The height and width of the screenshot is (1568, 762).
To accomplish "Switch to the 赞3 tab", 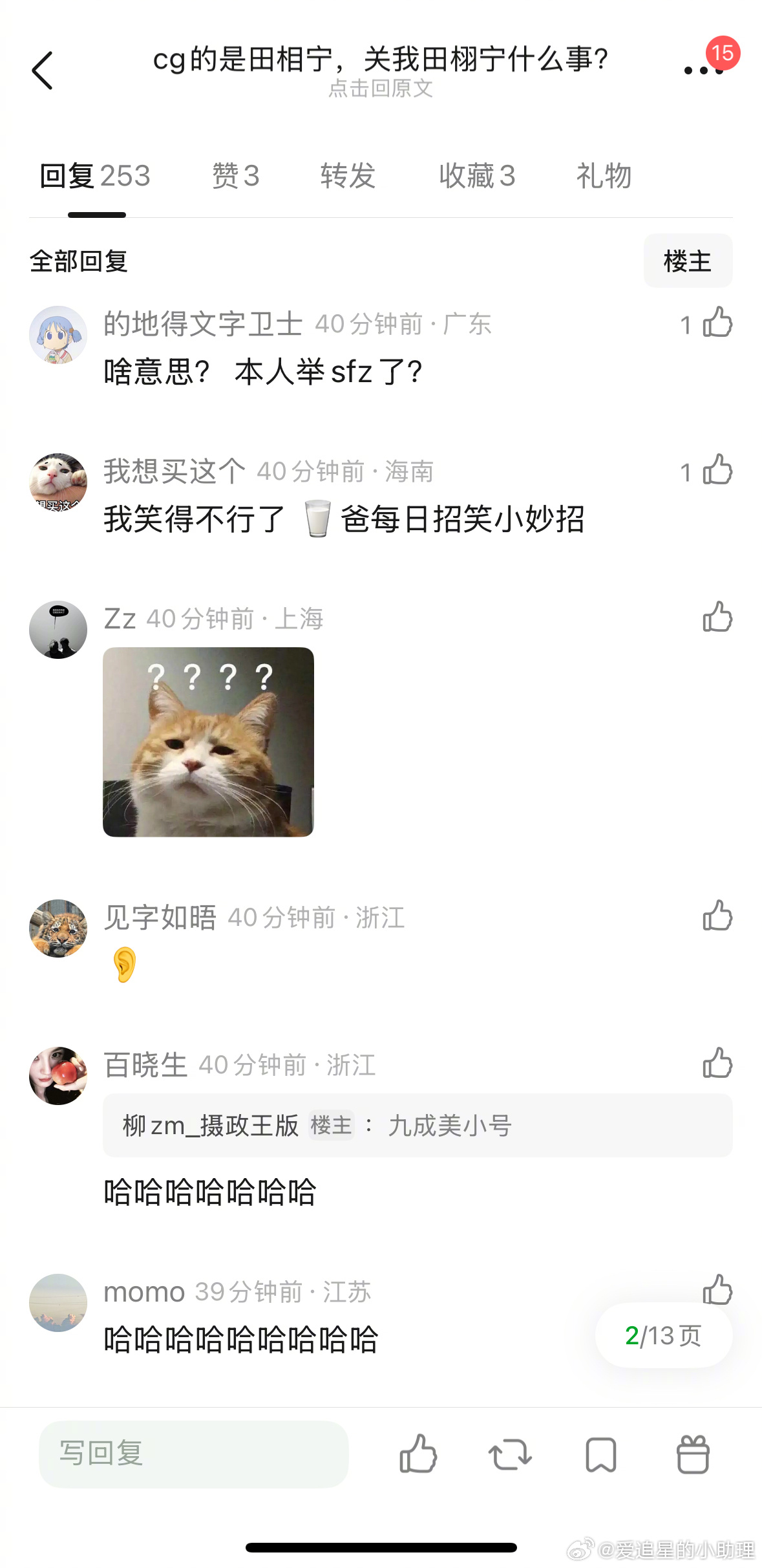I will tap(235, 176).
